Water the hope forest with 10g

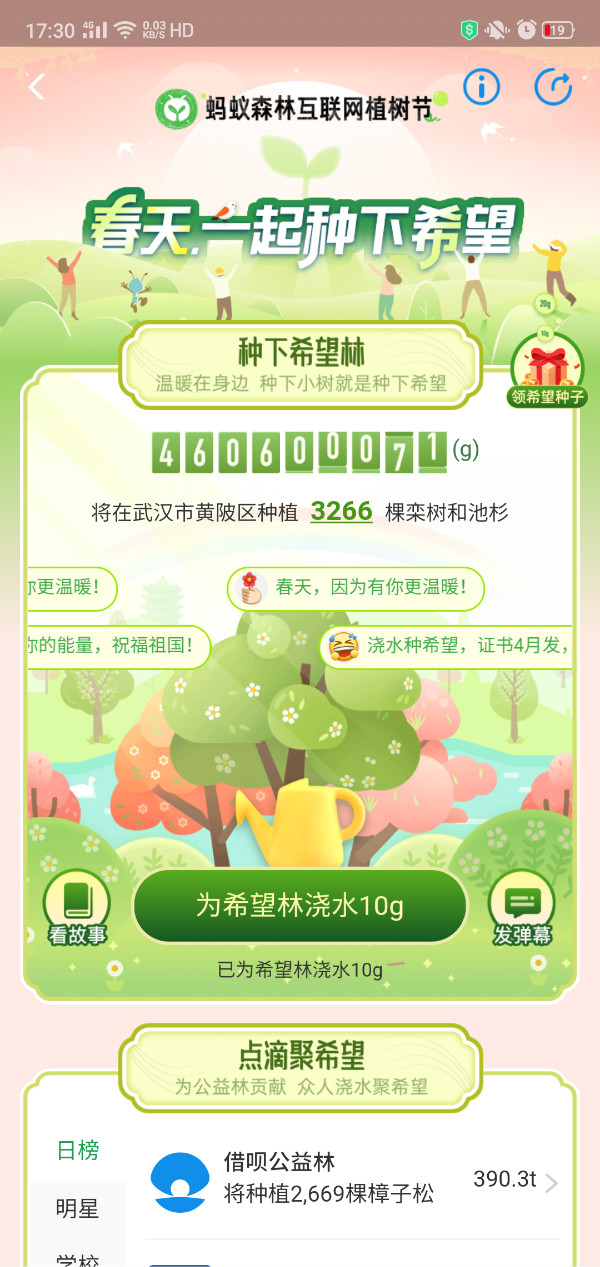[300, 906]
